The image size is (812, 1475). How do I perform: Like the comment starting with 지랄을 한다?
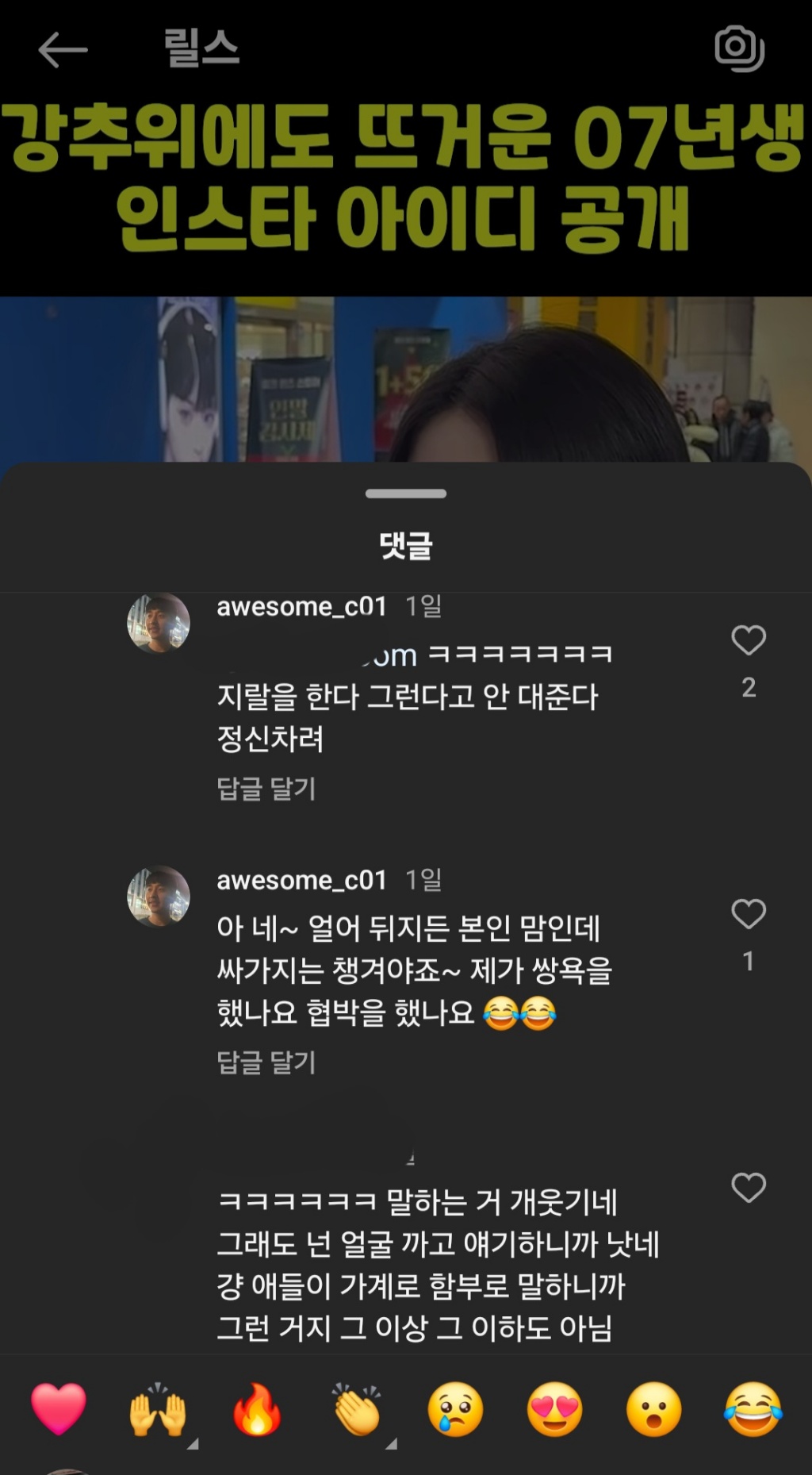748,640
